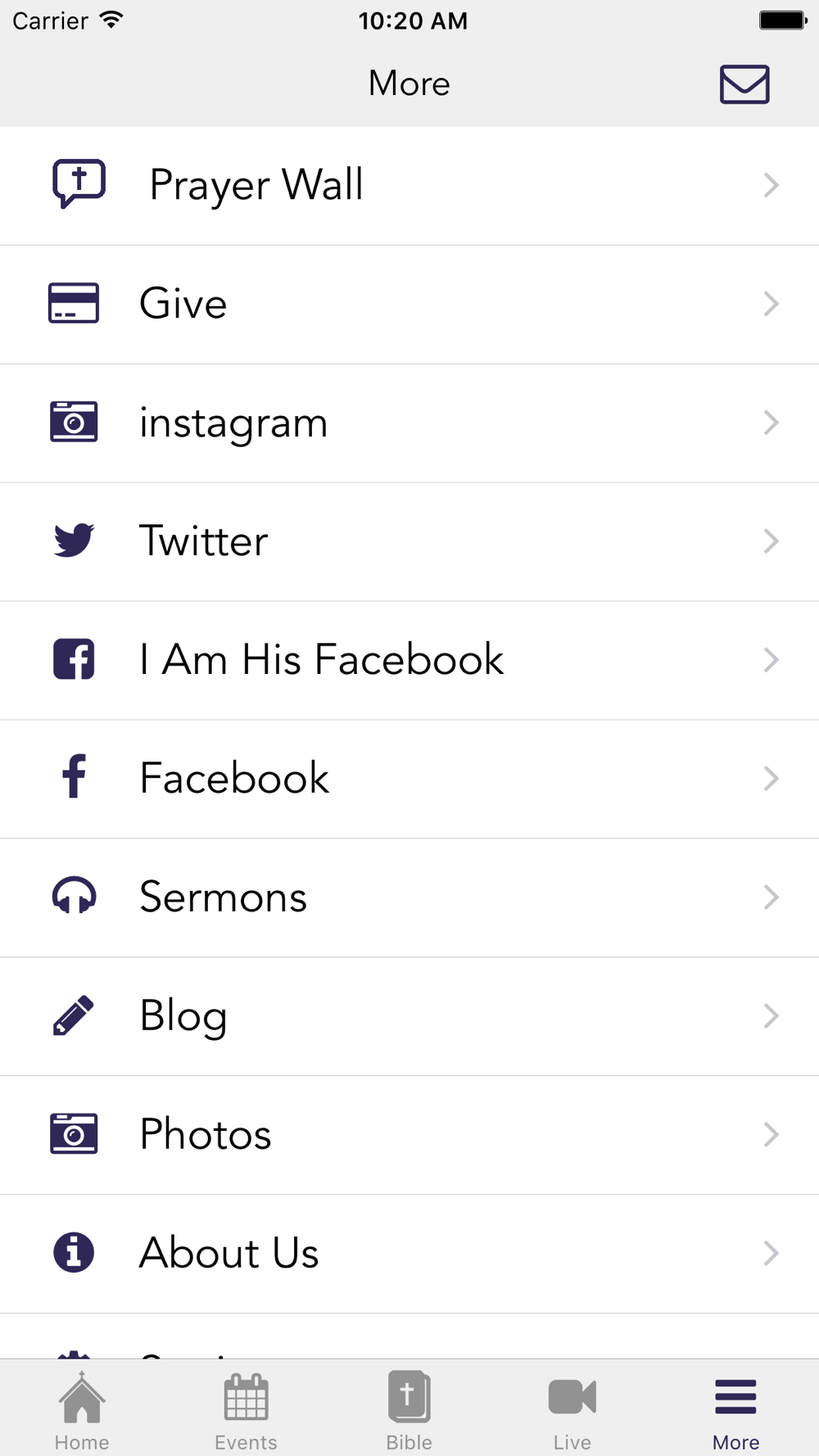Open the instagram row
This screenshot has width=819, height=1456.
click(409, 423)
